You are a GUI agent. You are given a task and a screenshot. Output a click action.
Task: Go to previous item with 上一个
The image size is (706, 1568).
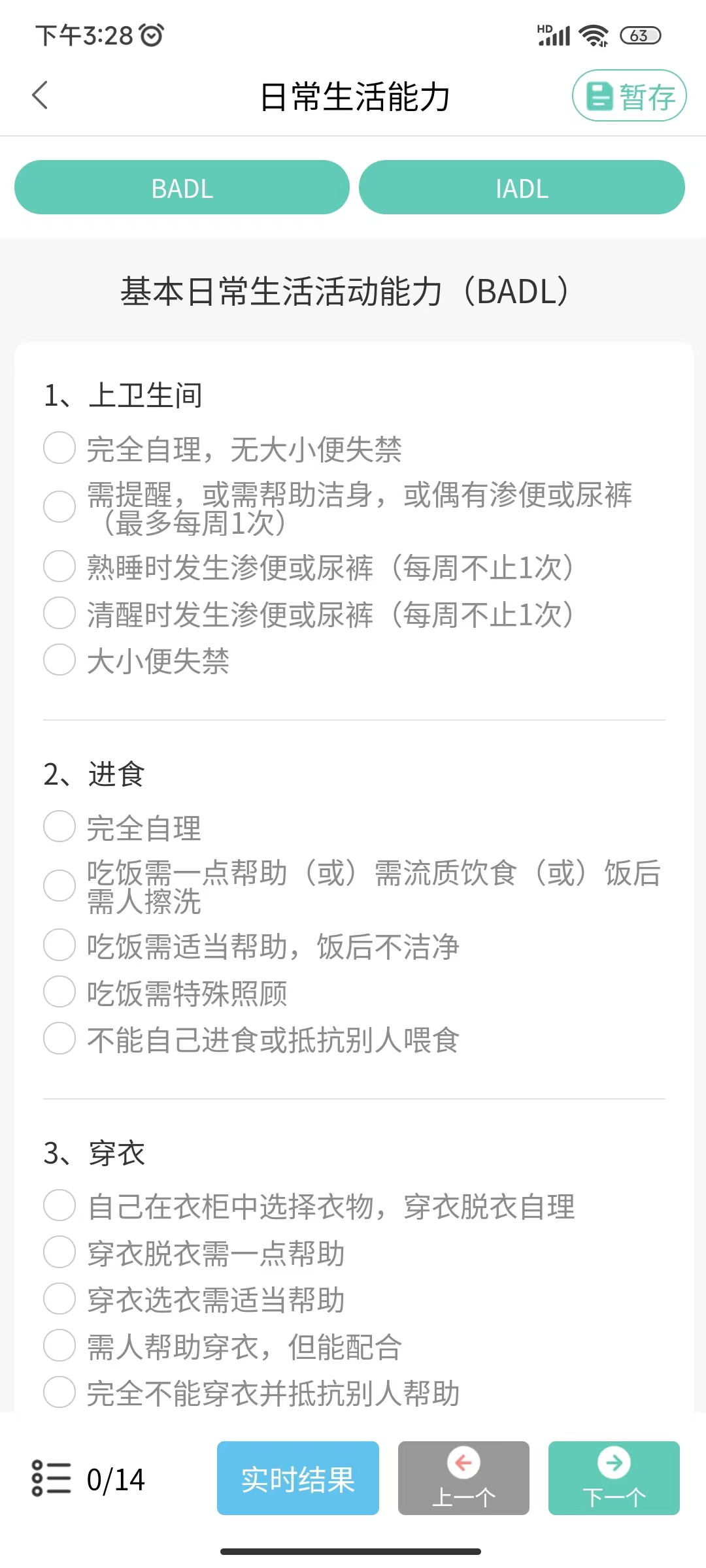point(463,1479)
